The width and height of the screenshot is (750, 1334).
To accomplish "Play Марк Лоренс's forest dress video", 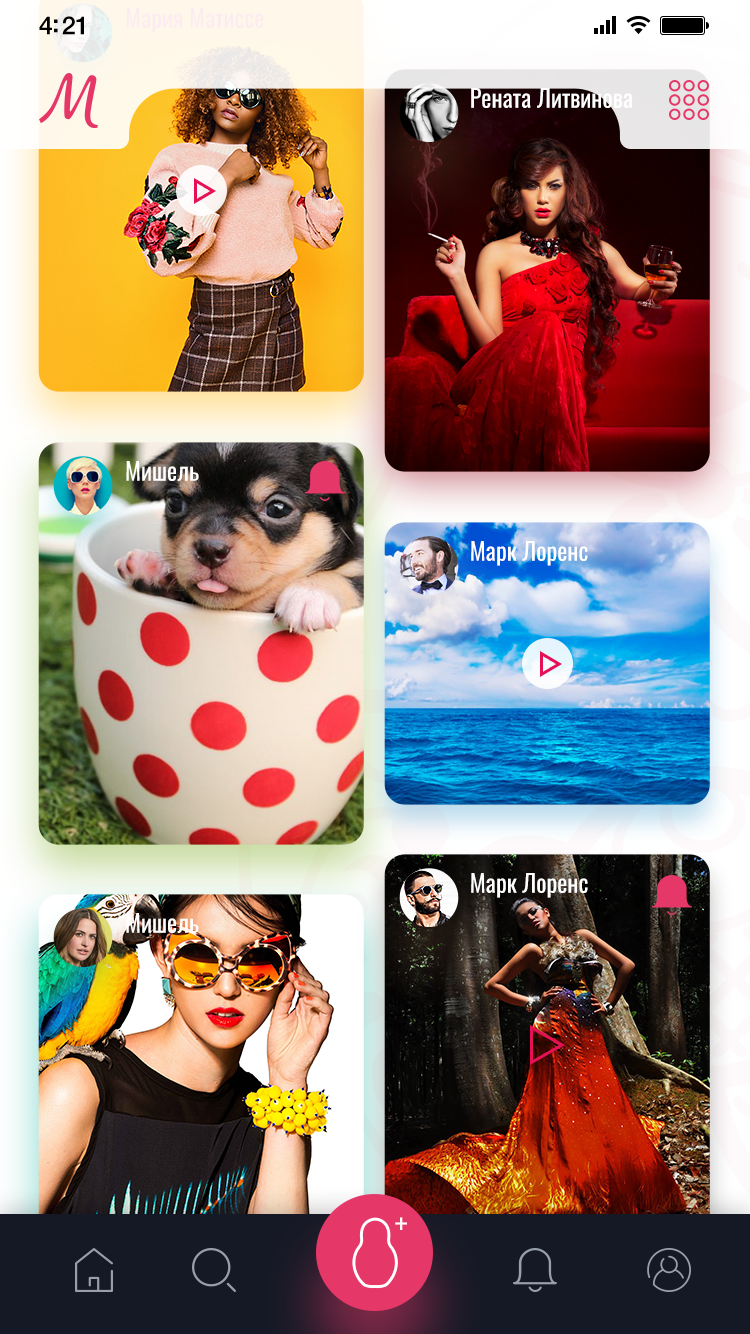I will point(545,1045).
